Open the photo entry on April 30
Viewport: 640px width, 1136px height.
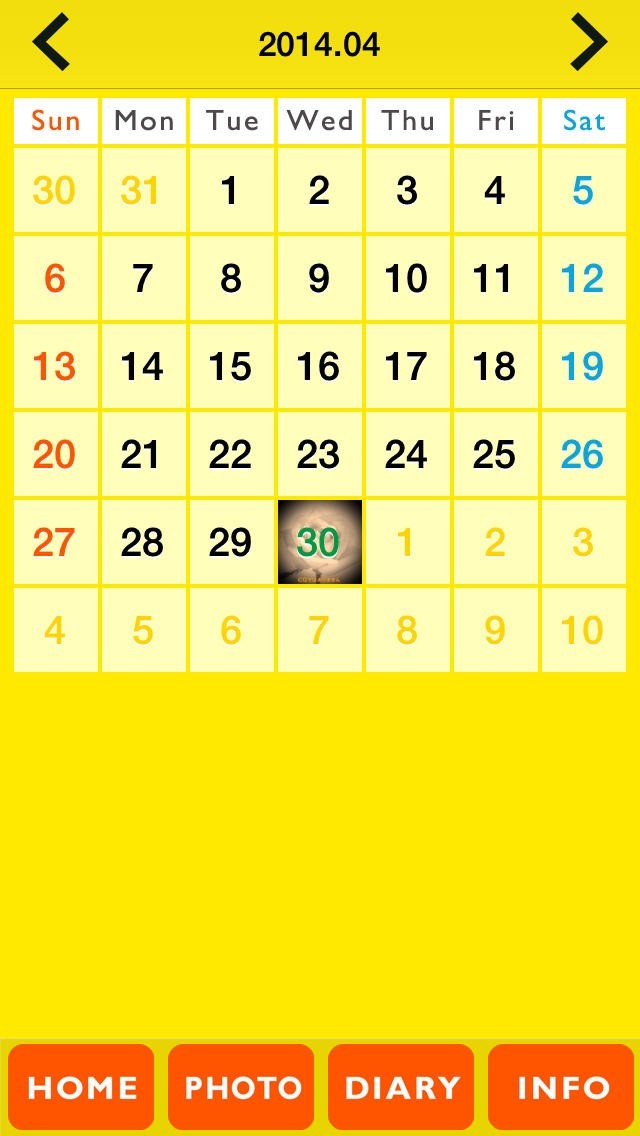[320, 542]
